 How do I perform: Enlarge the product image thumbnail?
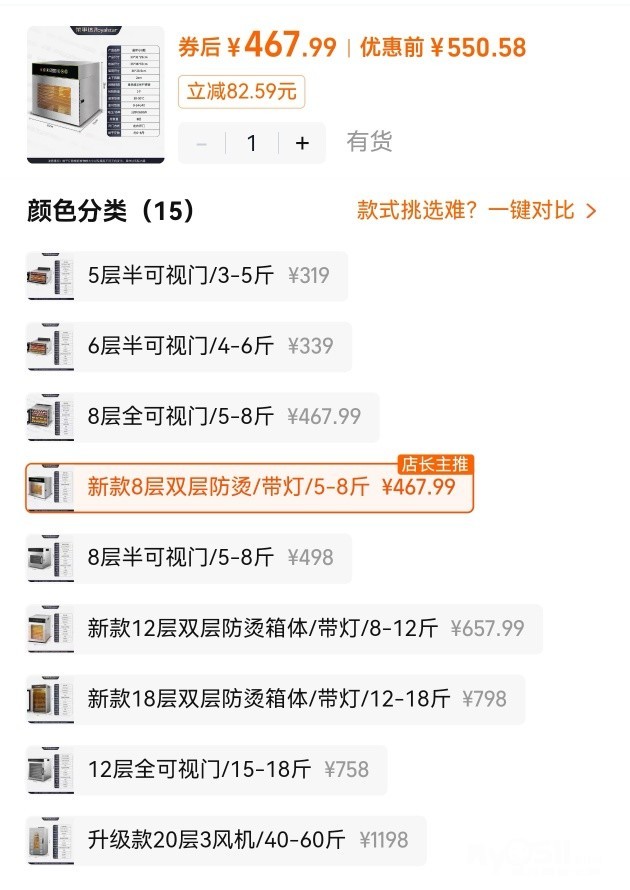(95, 95)
